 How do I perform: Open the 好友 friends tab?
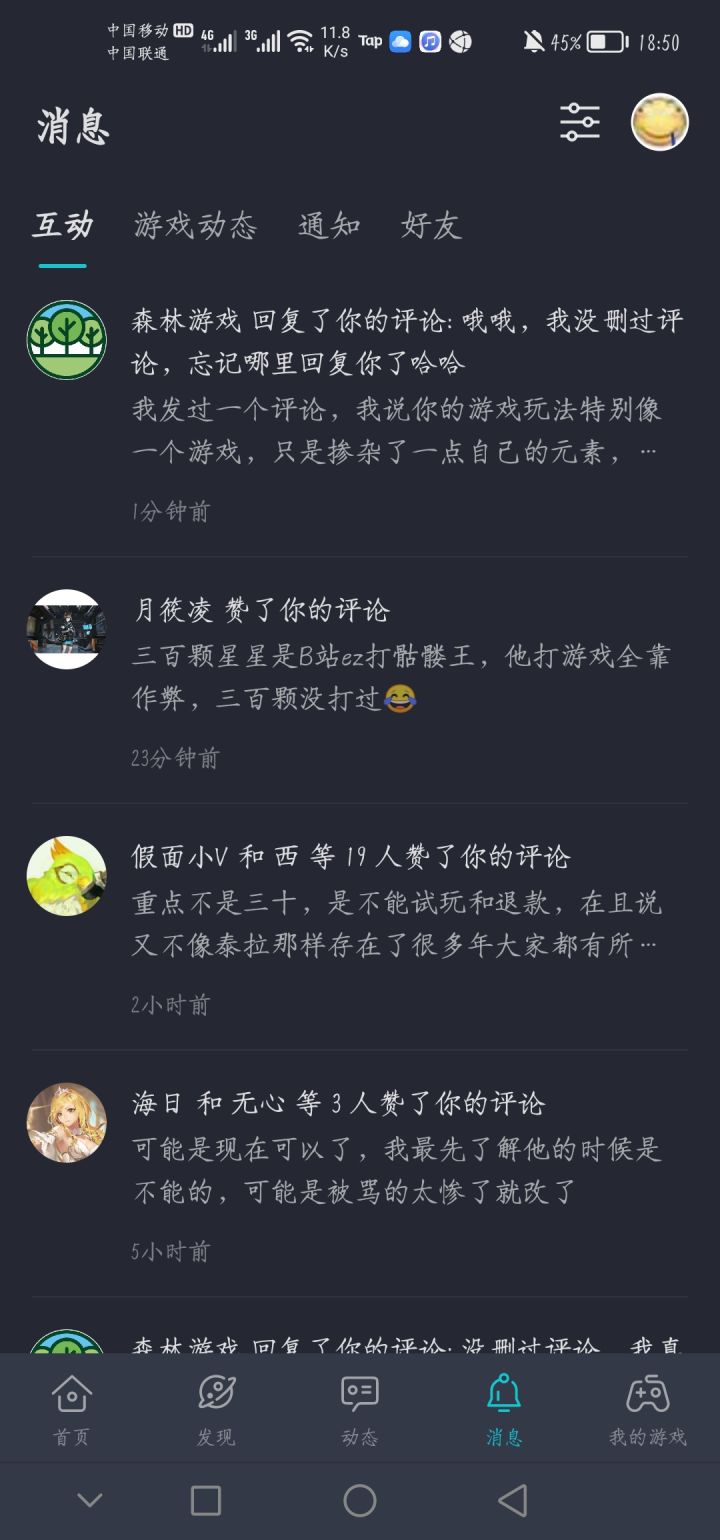[431, 228]
